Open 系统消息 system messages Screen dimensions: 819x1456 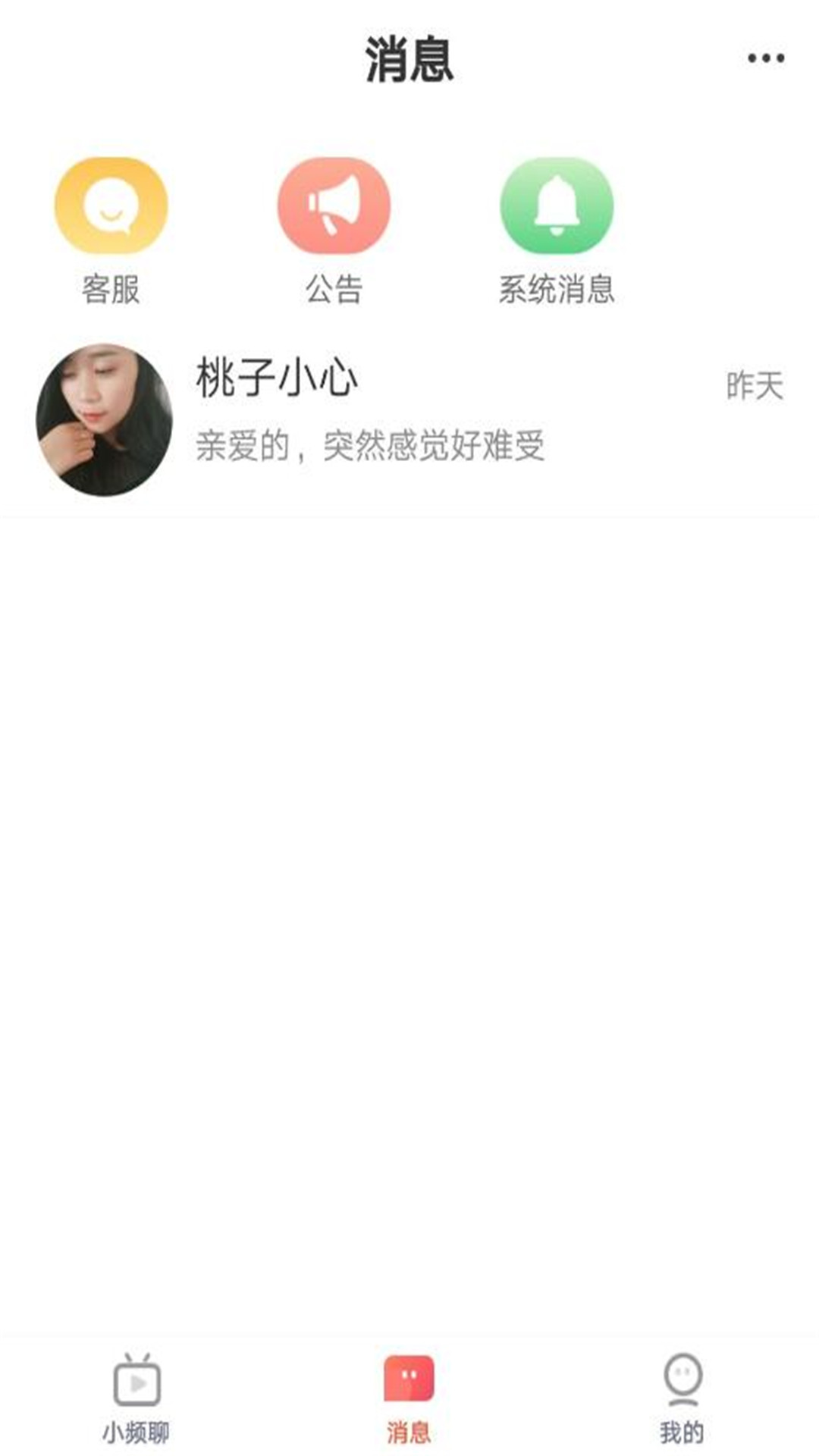(557, 231)
